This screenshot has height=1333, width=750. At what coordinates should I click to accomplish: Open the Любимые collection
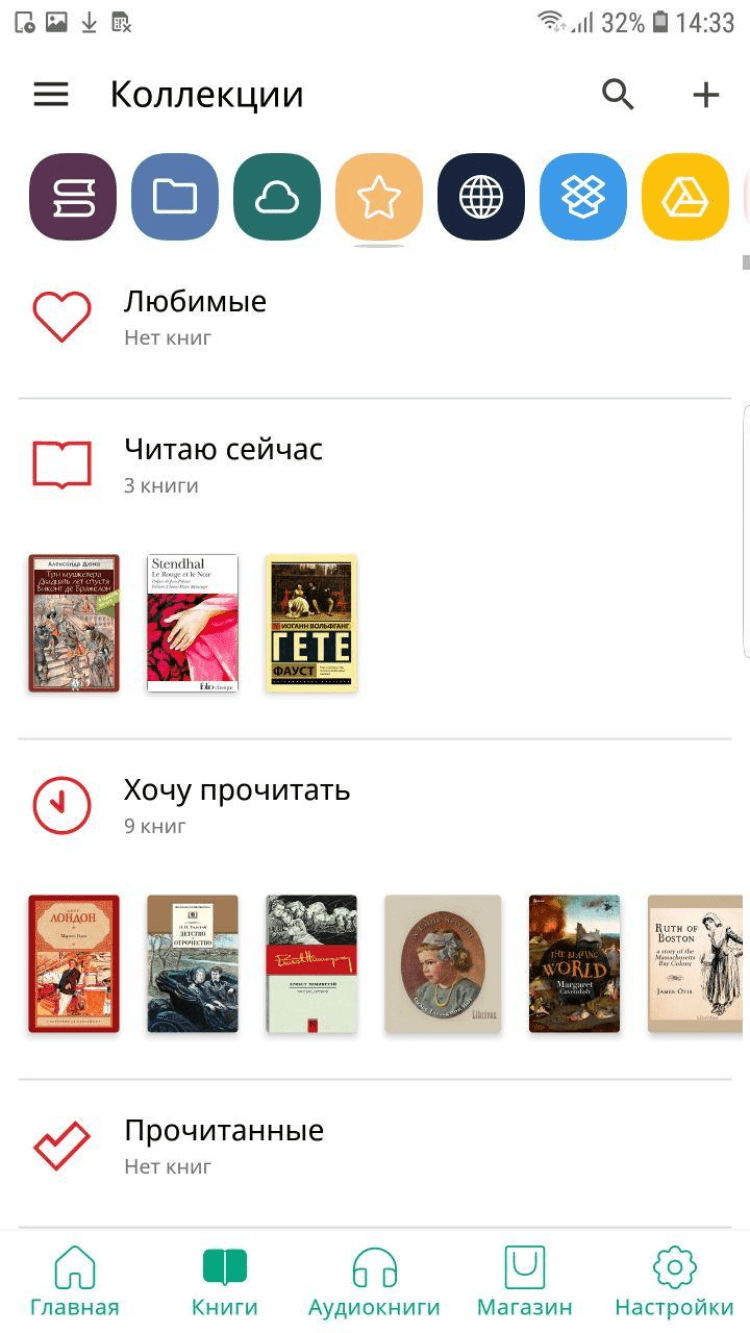195,317
